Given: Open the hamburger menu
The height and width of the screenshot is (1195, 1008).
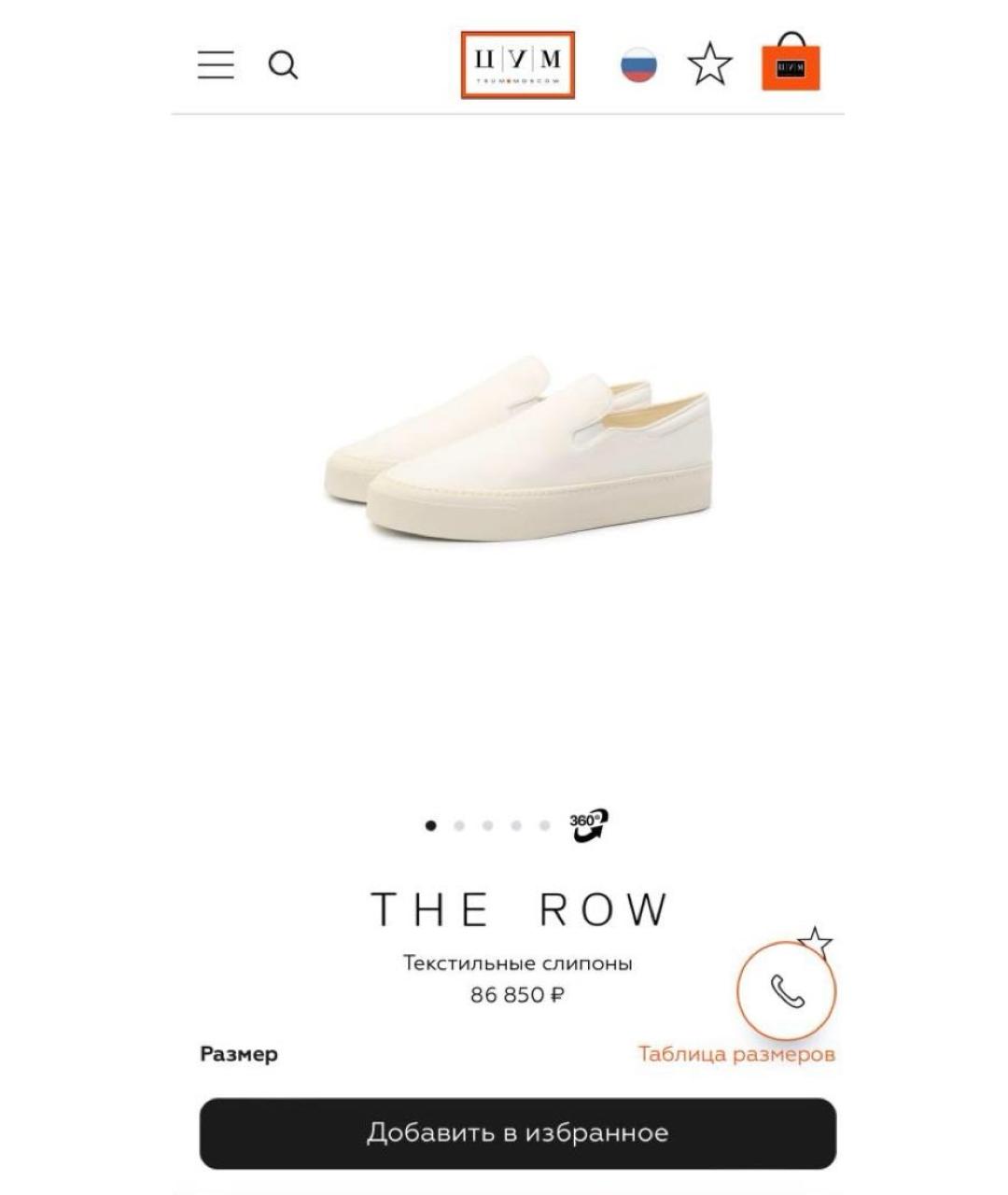Looking at the screenshot, I should 216,65.
